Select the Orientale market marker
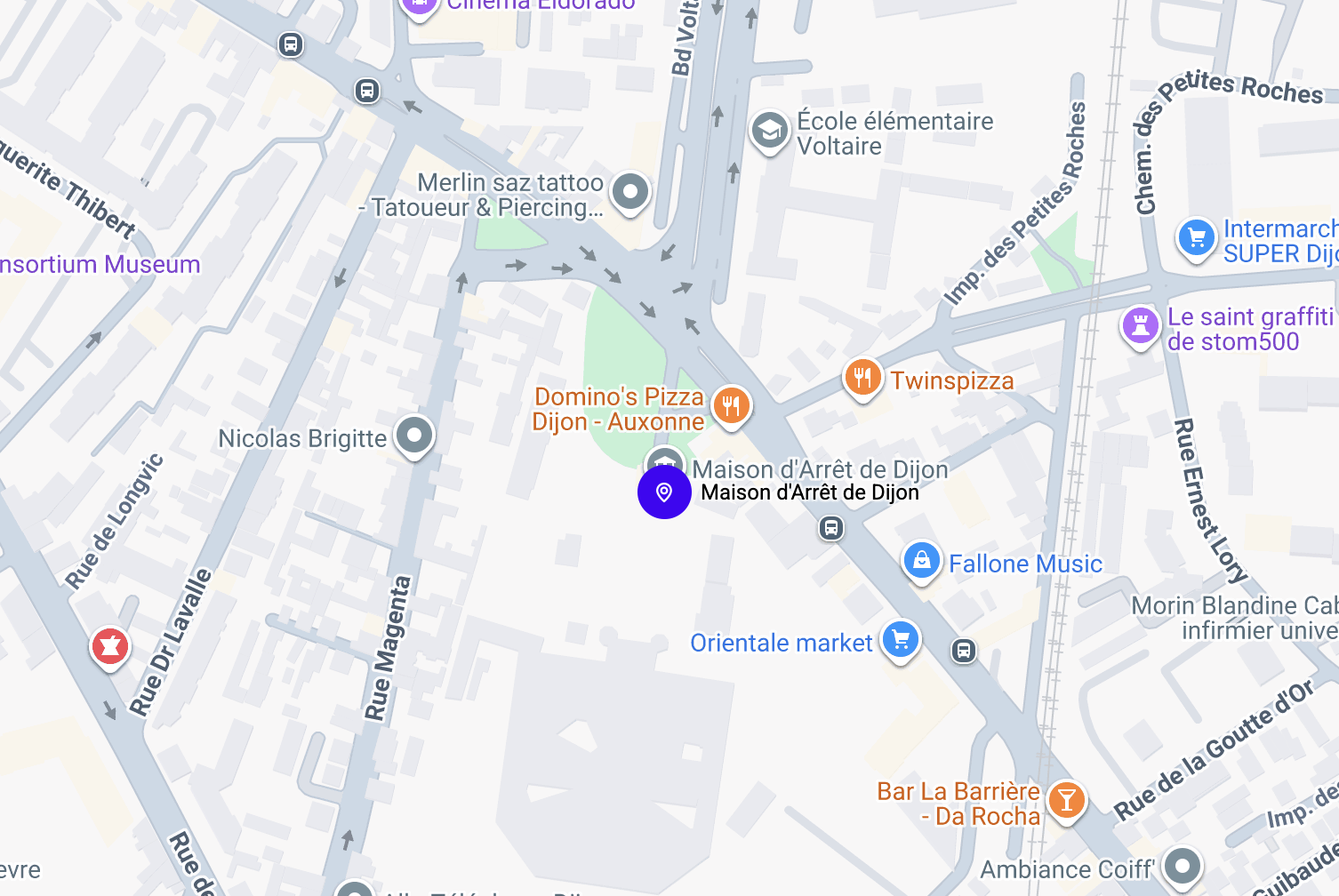Viewport: 1339px width, 896px height. (901, 640)
